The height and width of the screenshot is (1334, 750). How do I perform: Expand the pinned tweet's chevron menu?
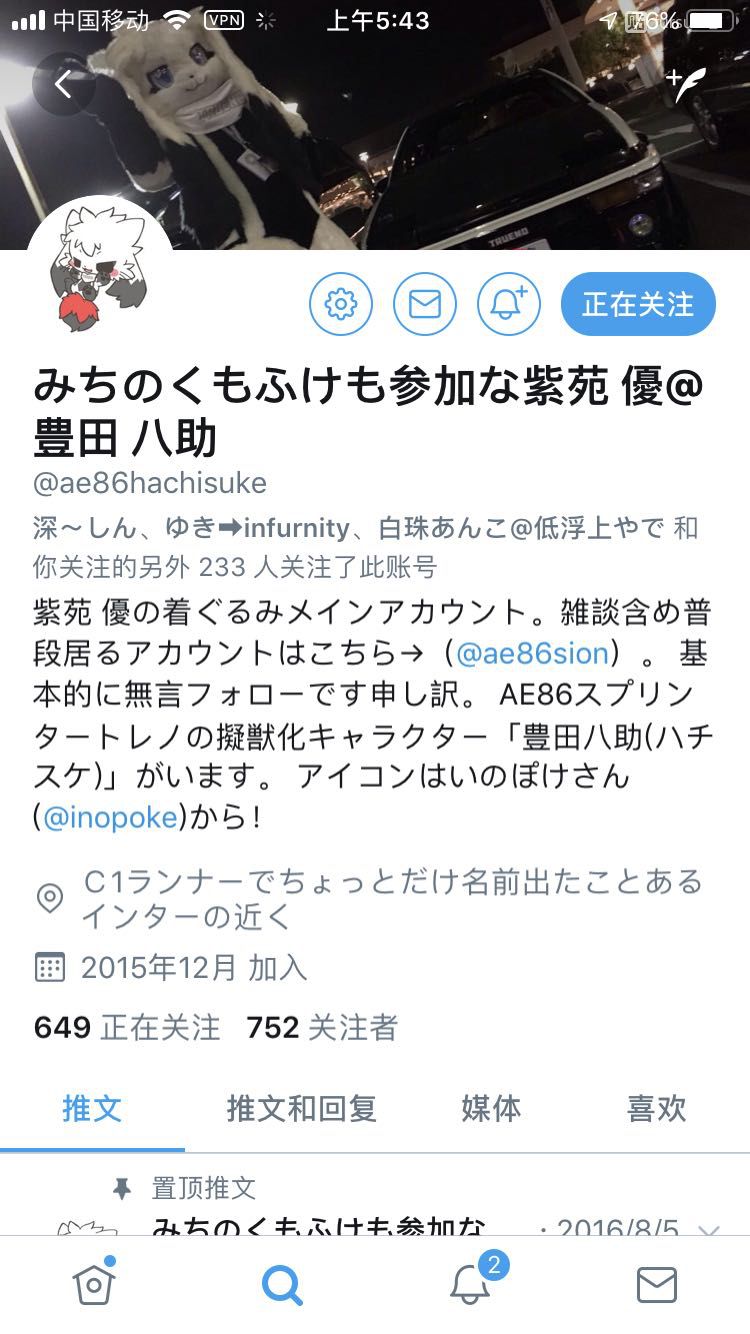click(709, 1229)
